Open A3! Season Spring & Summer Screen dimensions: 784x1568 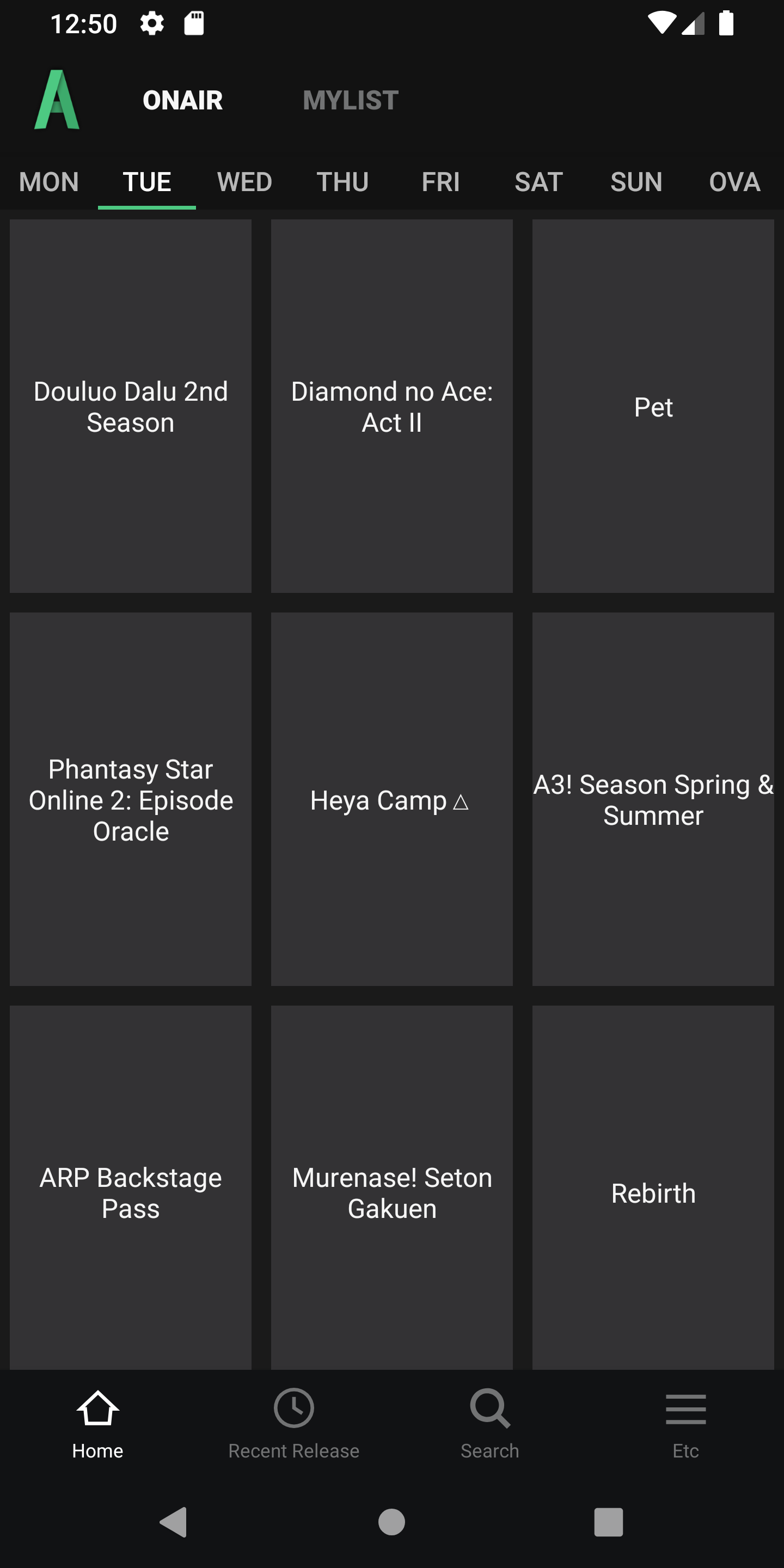pos(653,799)
